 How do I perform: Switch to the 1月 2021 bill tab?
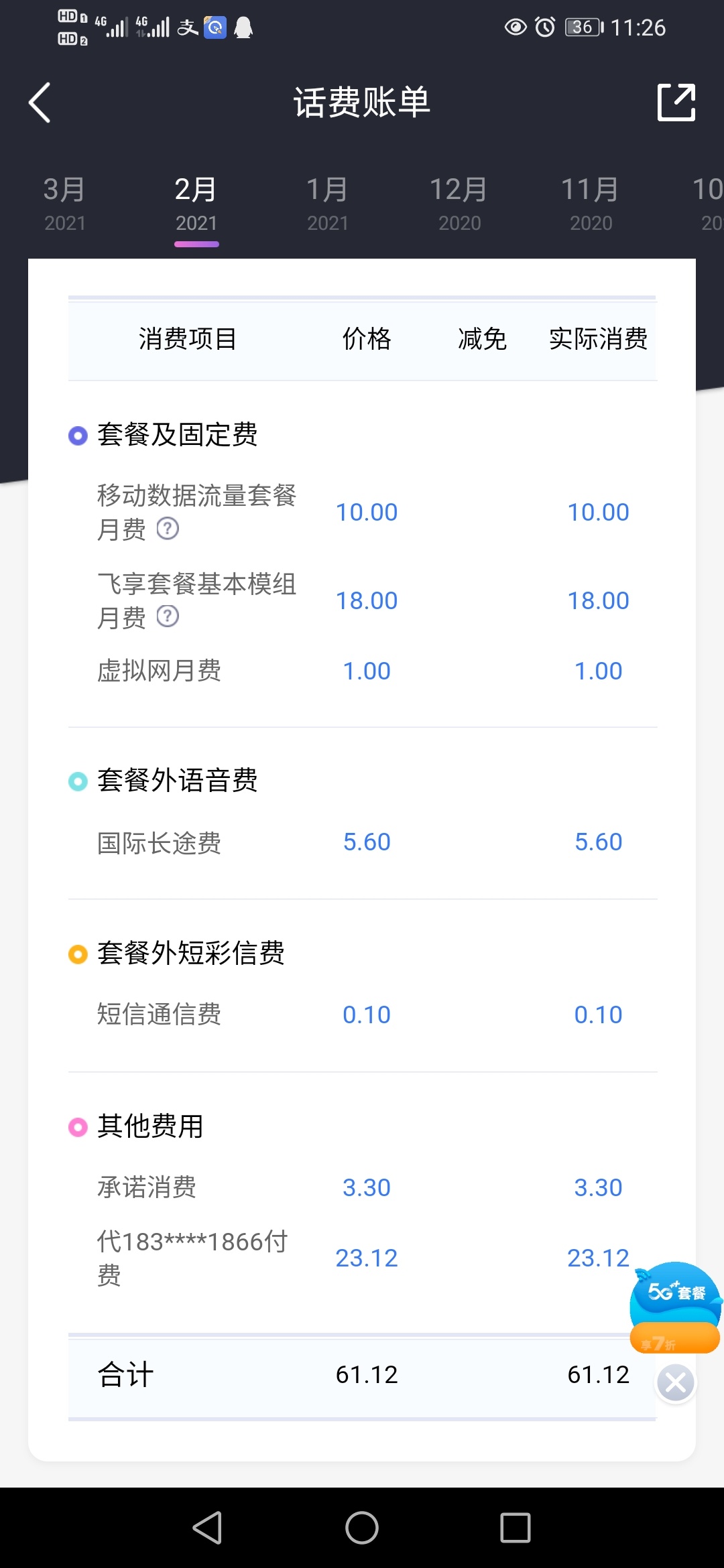click(x=328, y=204)
